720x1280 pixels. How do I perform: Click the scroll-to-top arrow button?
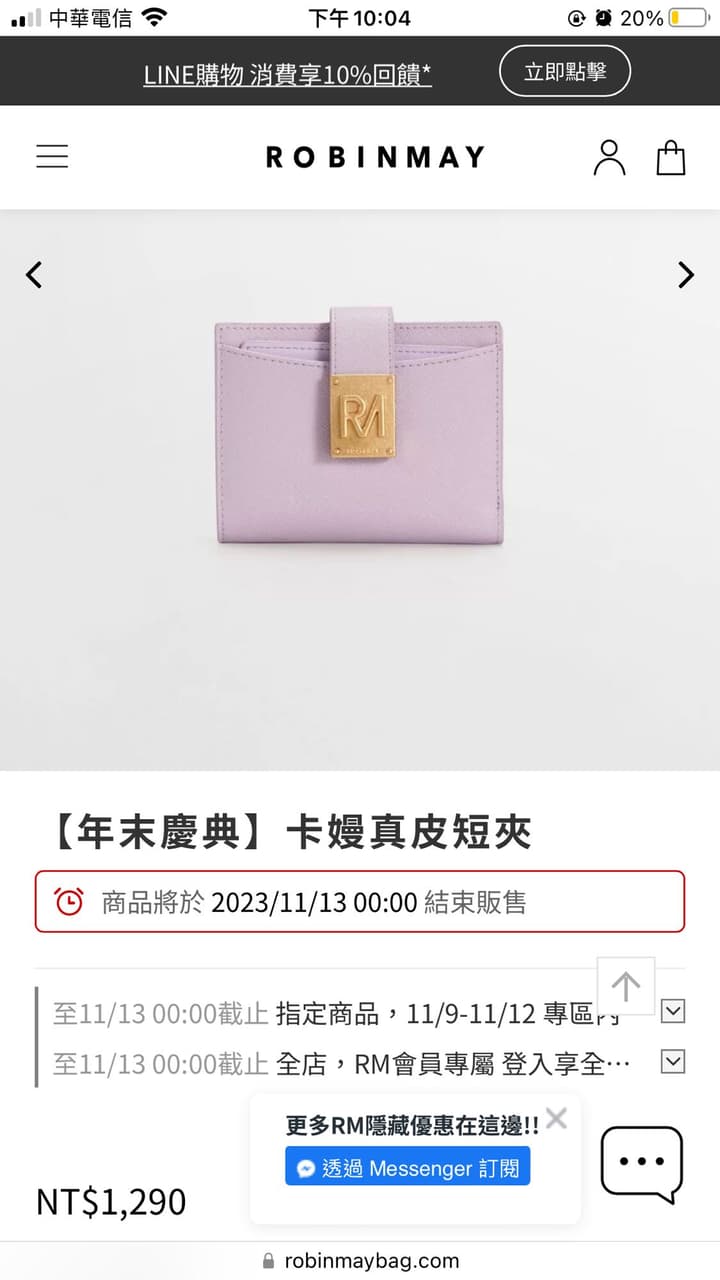point(626,986)
